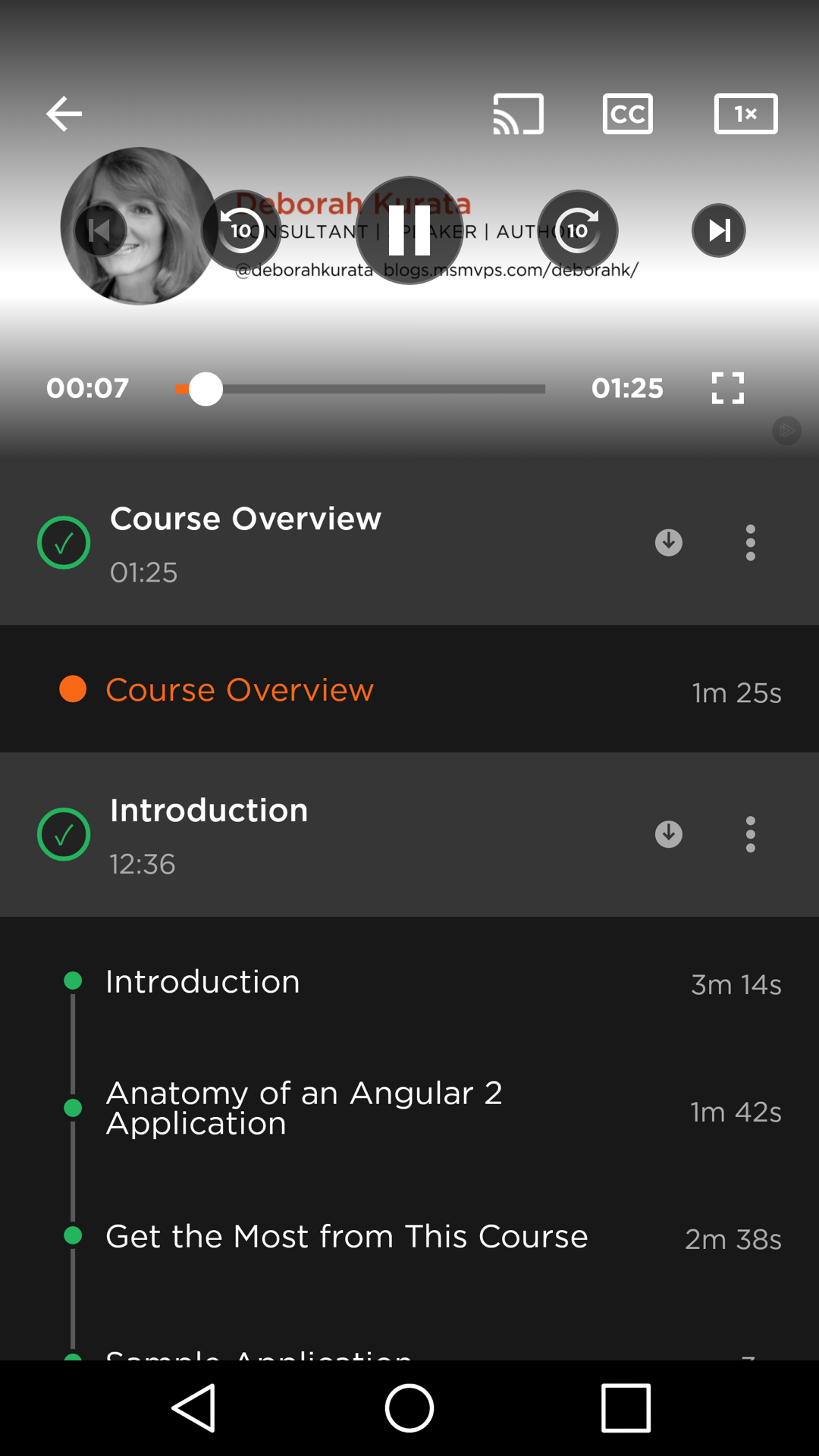Play the Get the Most from This Course clip
This screenshot has height=1456, width=819.
click(346, 1236)
